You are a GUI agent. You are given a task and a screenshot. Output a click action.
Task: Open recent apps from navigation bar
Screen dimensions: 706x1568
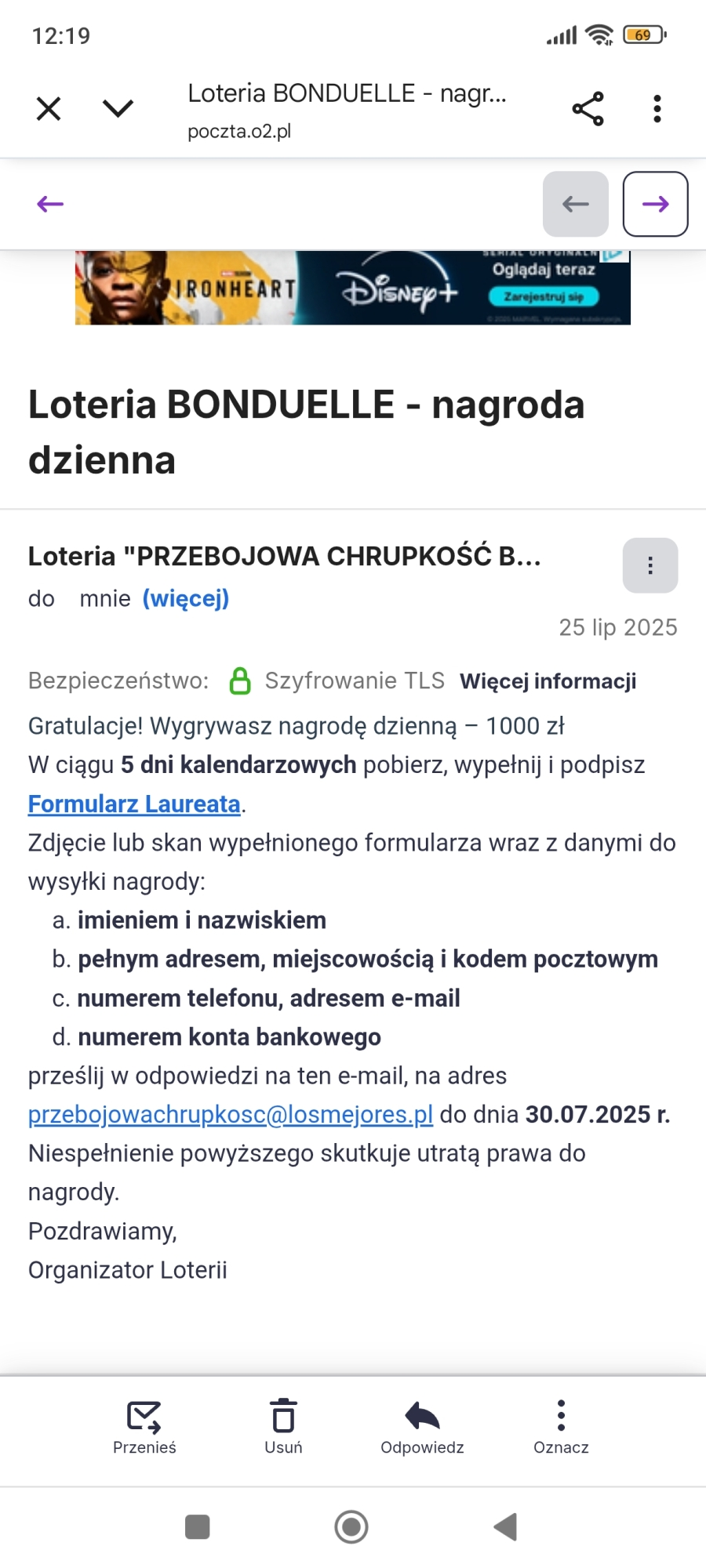[197, 1526]
